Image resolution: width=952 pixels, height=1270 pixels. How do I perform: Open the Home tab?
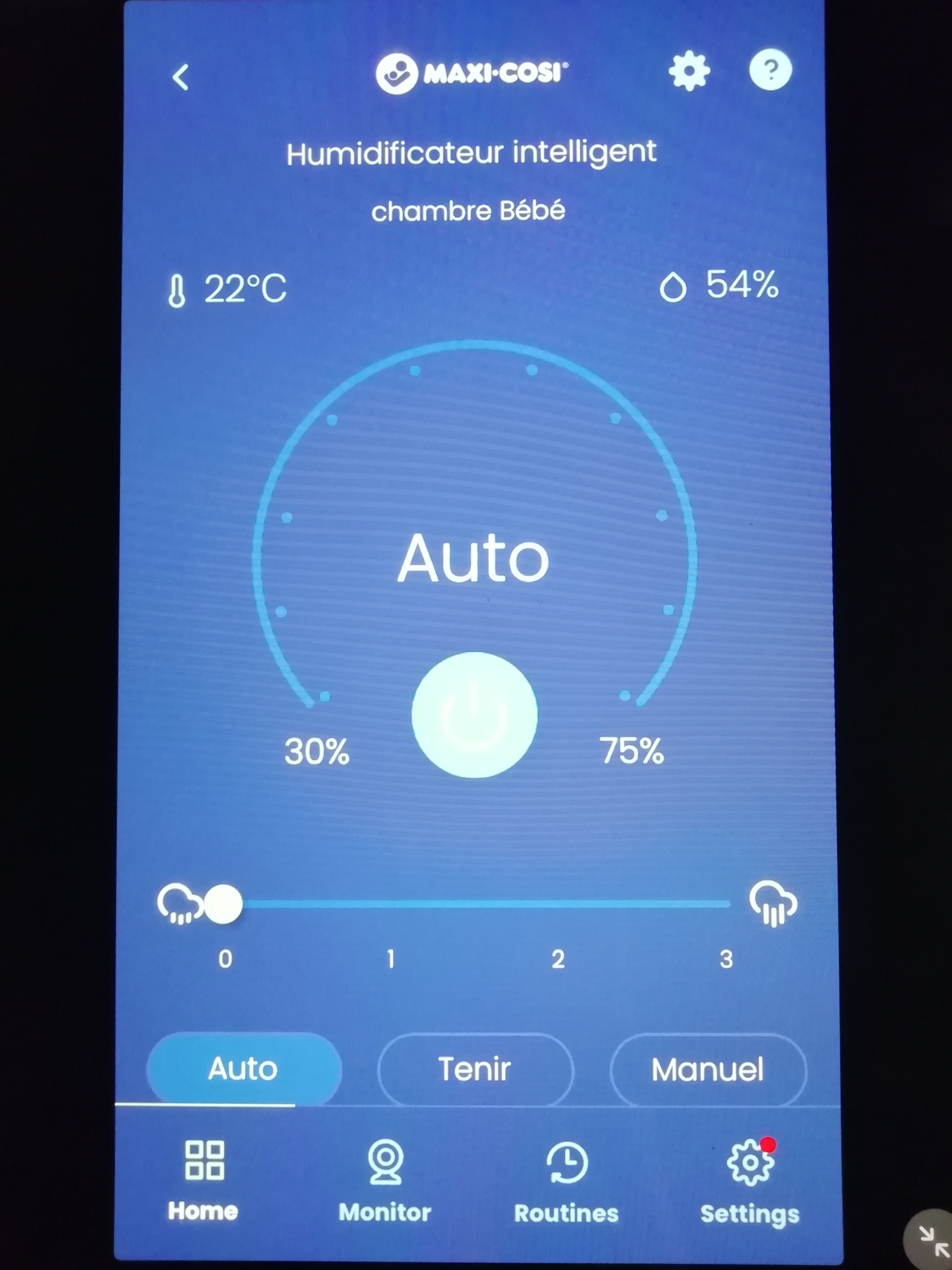pyautogui.click(x=204, y=1181)
